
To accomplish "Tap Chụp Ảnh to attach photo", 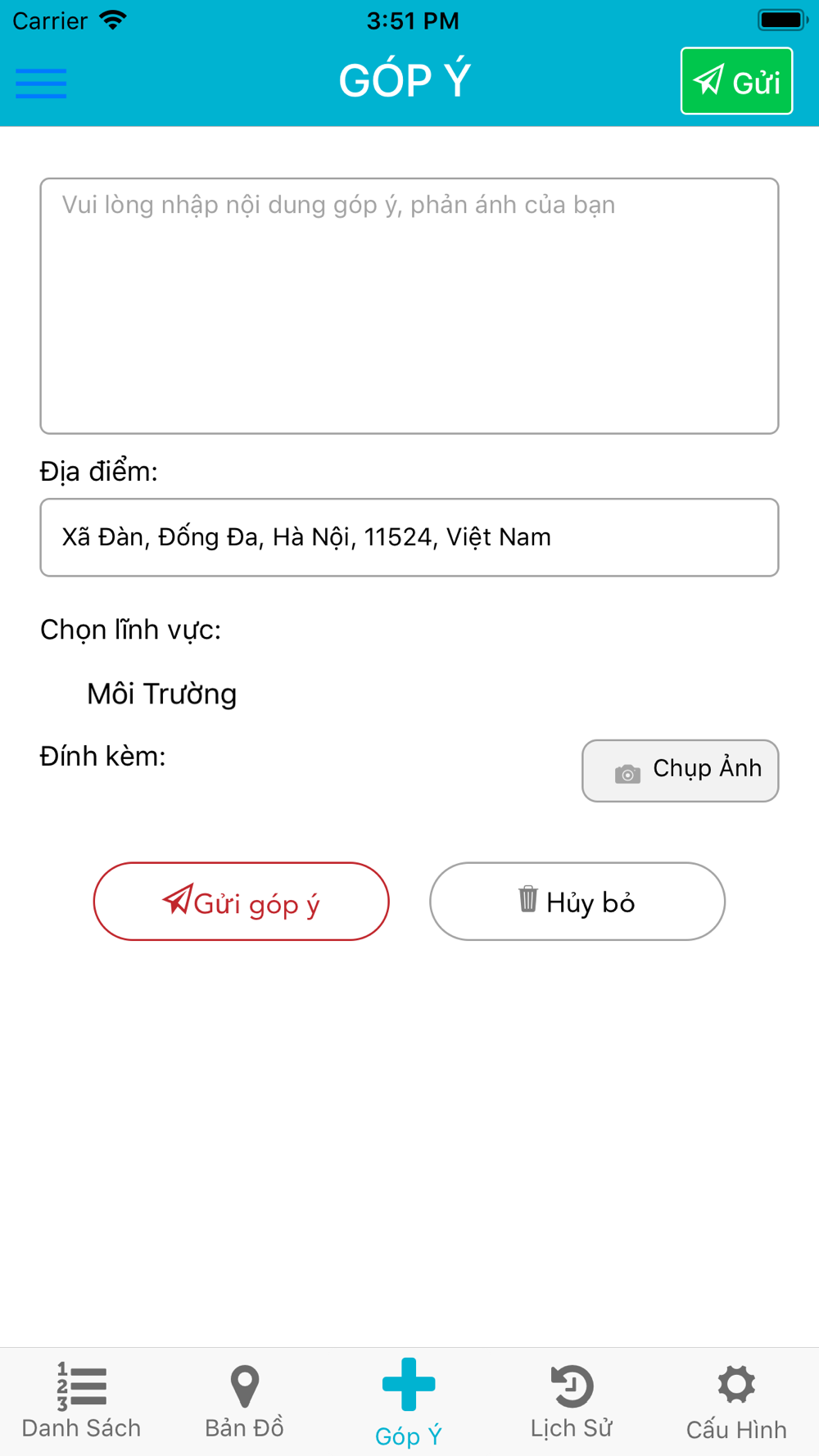I will point(680,771).
